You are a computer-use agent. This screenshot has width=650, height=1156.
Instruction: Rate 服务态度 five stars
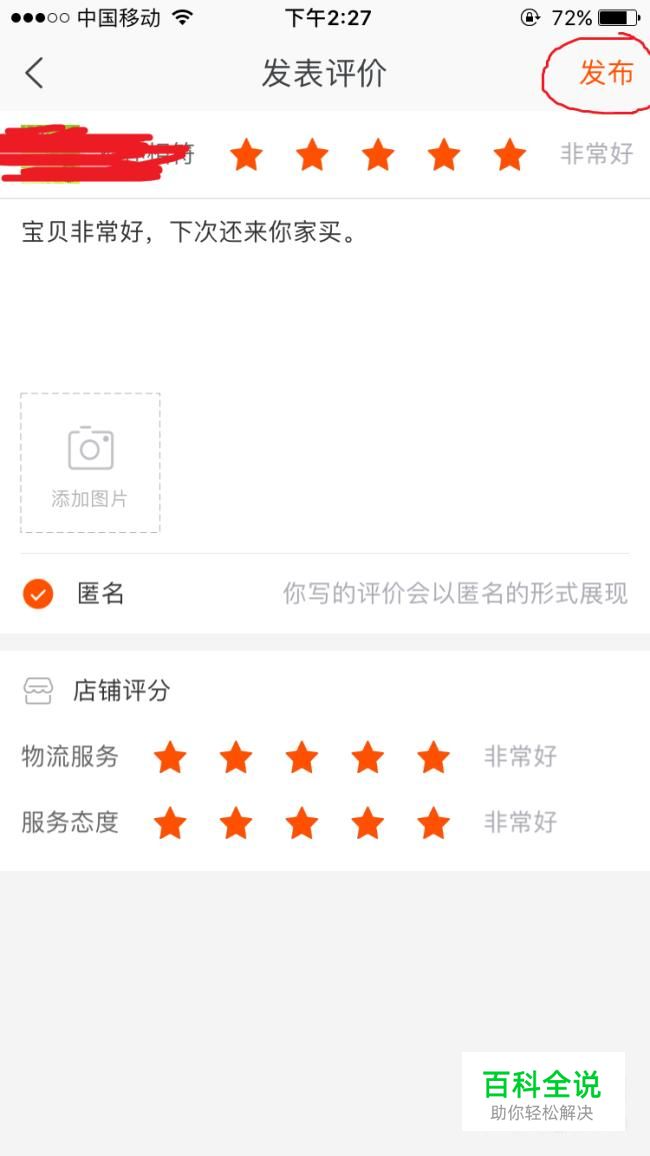point(433,822)
